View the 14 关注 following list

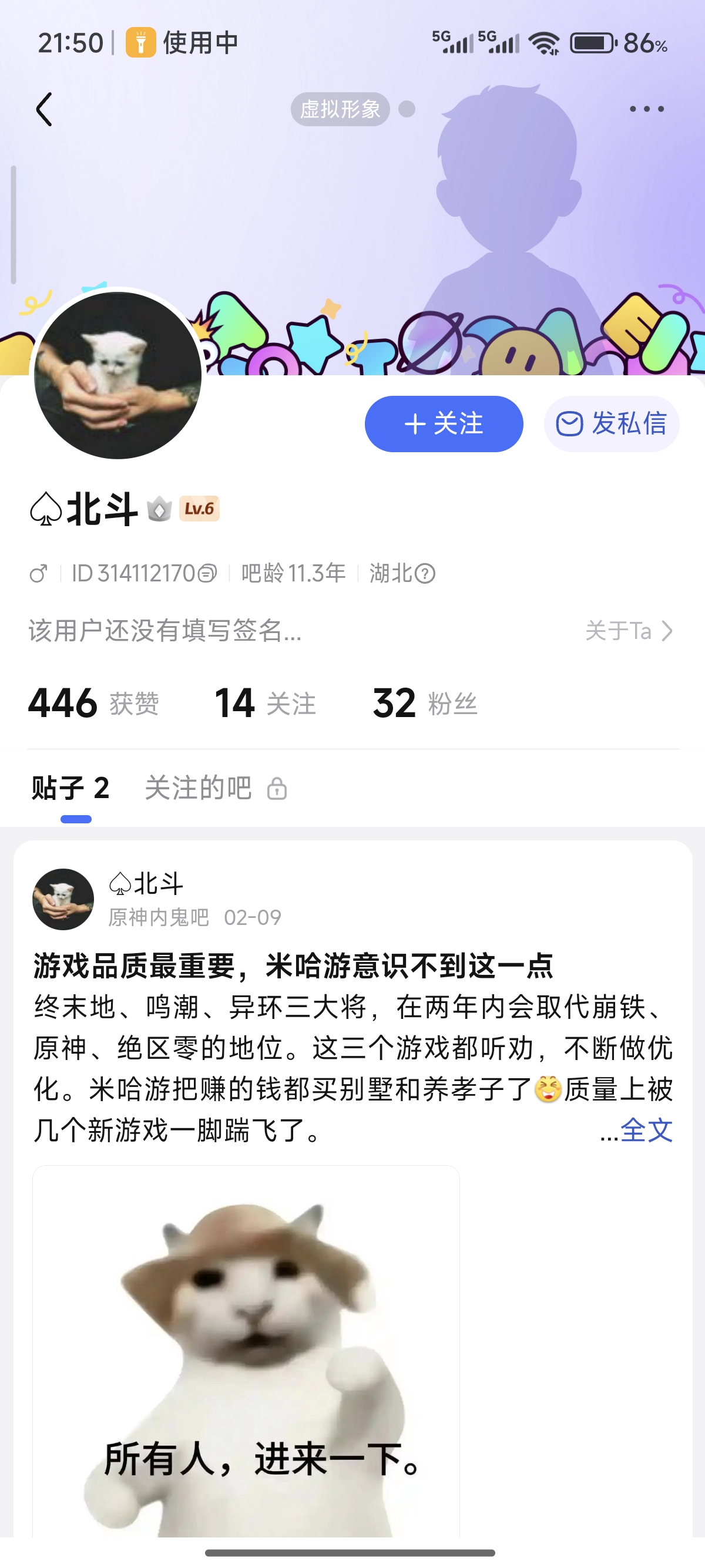(265, 704)
